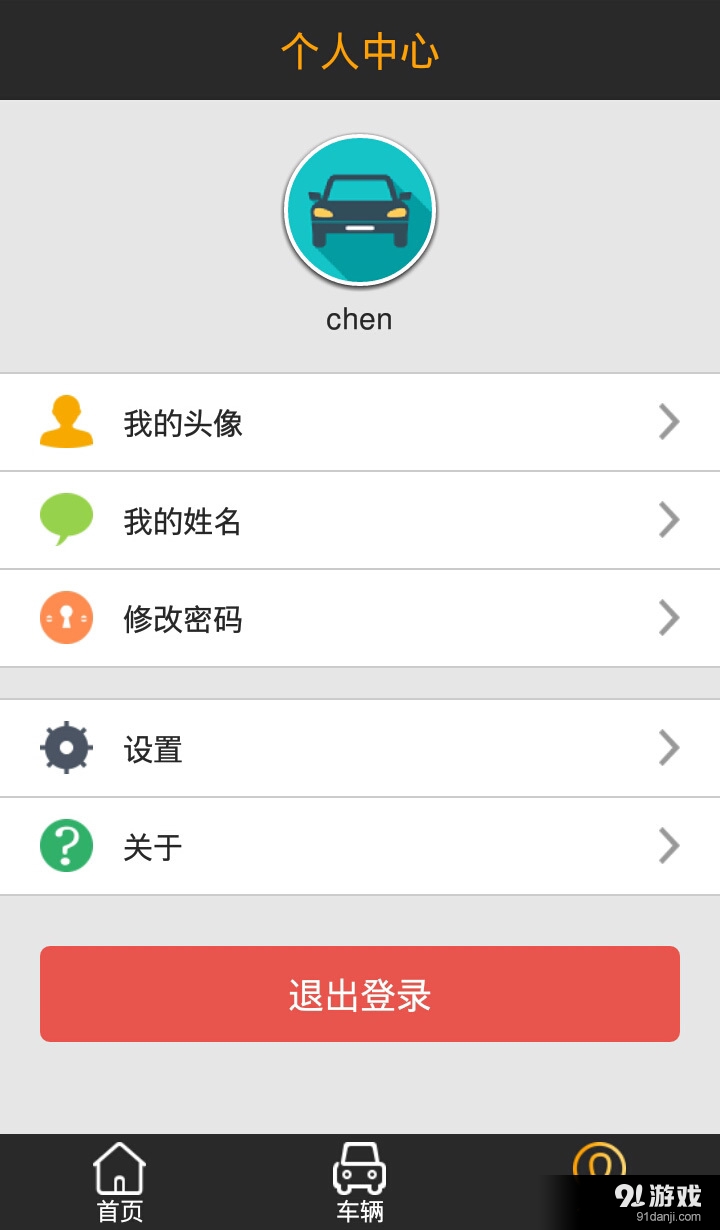
Task: Open 我的姓名 via its right chevron
Action: coord(668,520)
